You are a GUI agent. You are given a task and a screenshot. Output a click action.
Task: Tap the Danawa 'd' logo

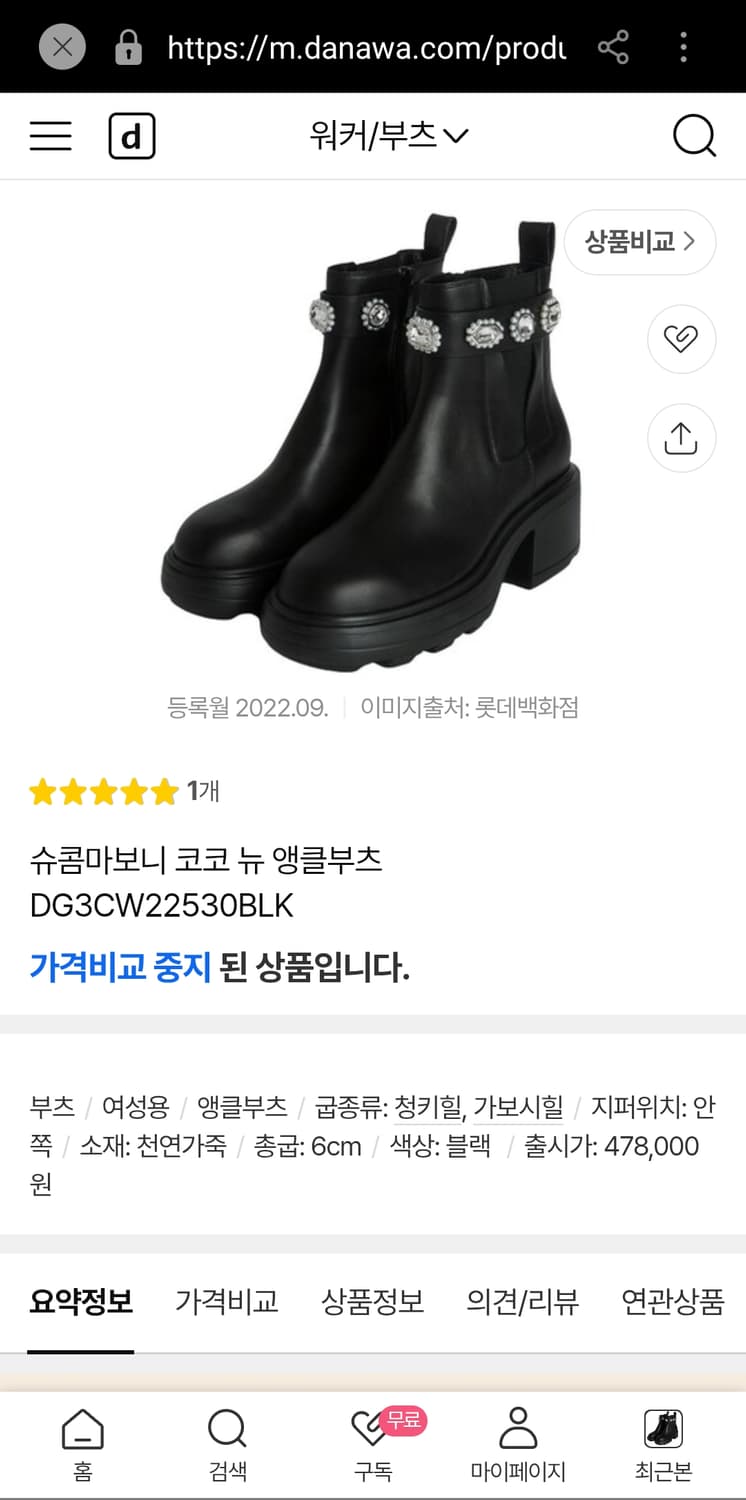click(x=132, y=136)
